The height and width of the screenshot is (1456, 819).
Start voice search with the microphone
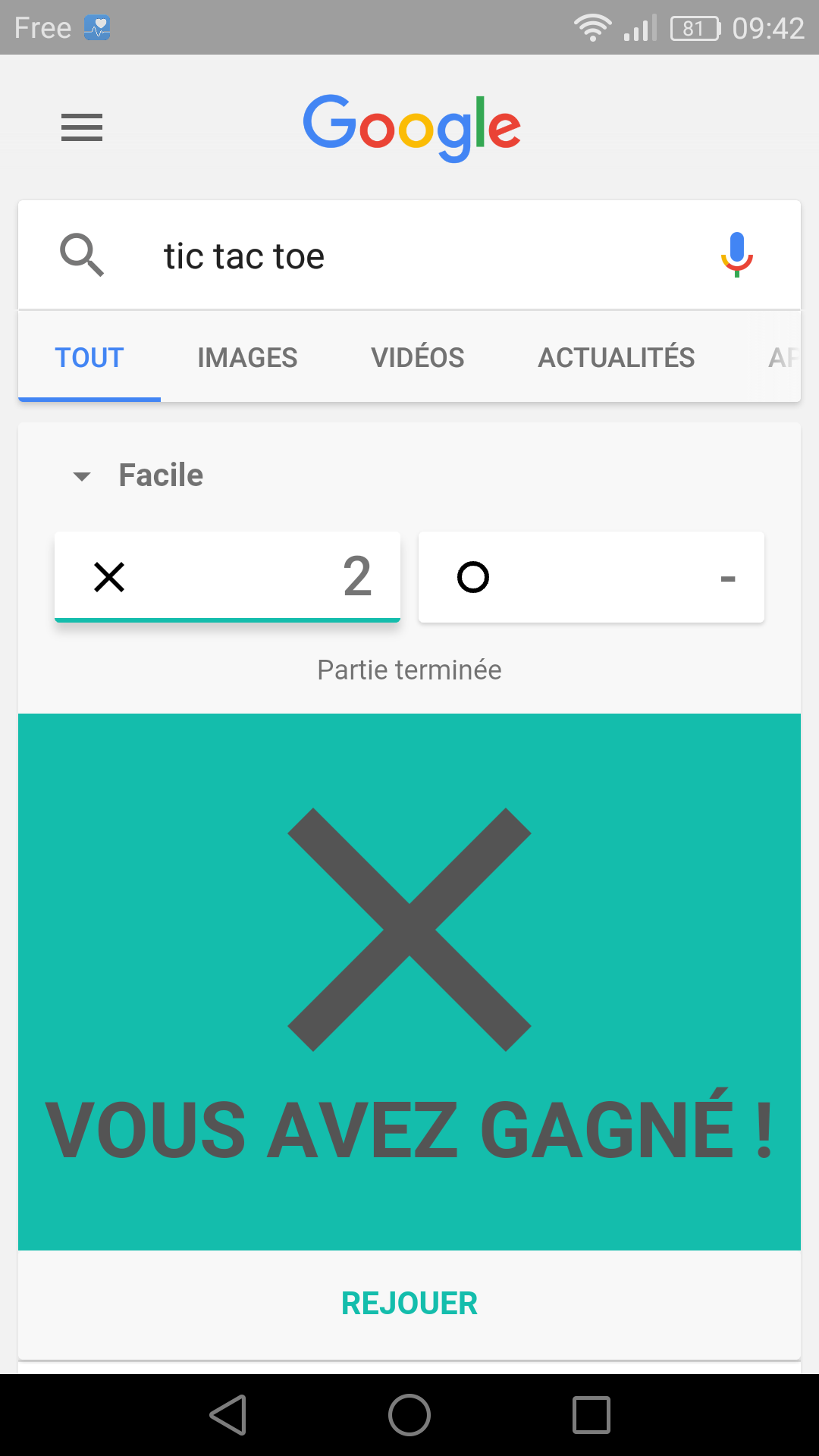pyautogui.click(x=736, y=255)
